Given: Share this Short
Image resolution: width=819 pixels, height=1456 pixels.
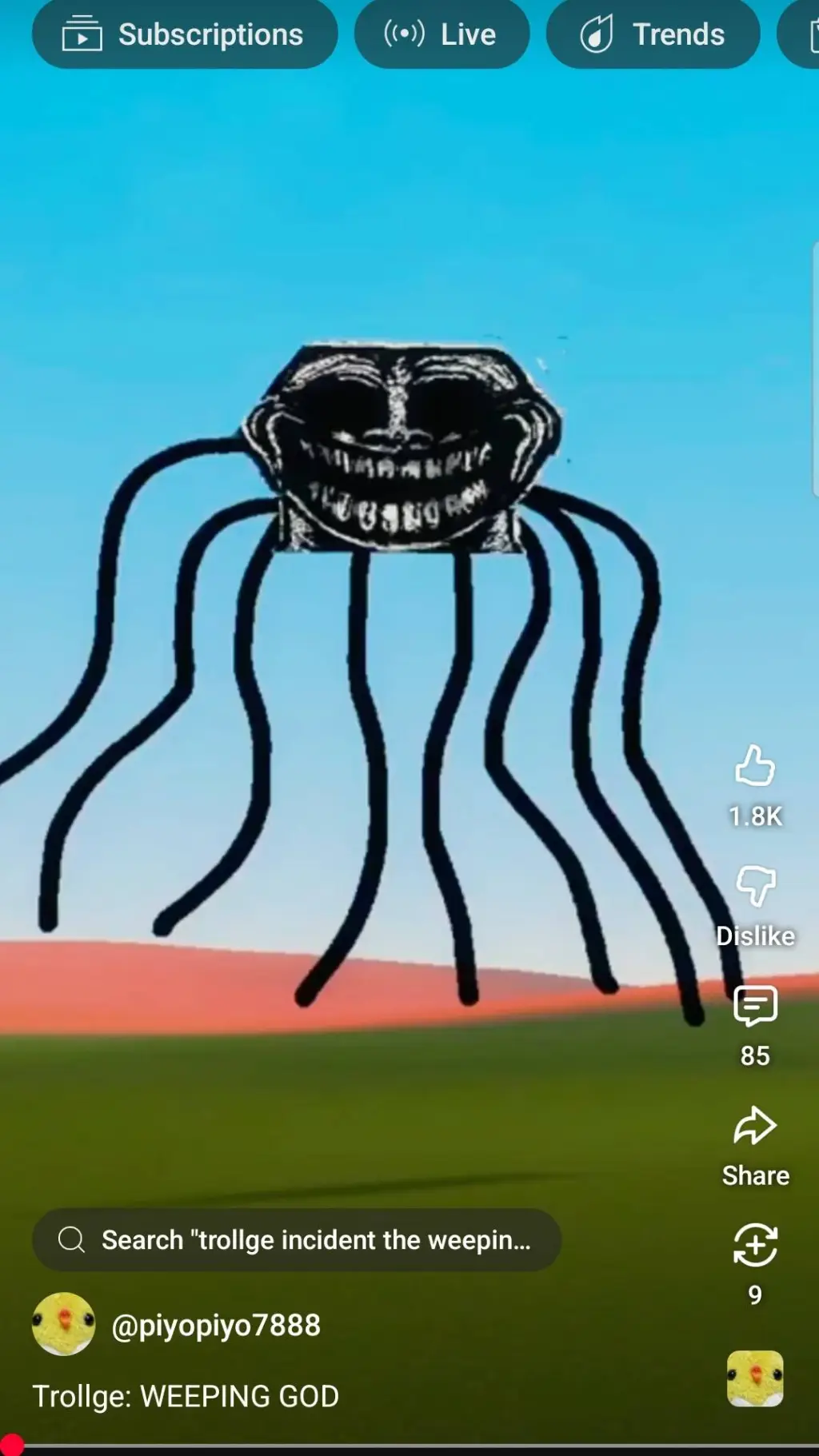Looking at the screenshot, I should point(755,1127).
